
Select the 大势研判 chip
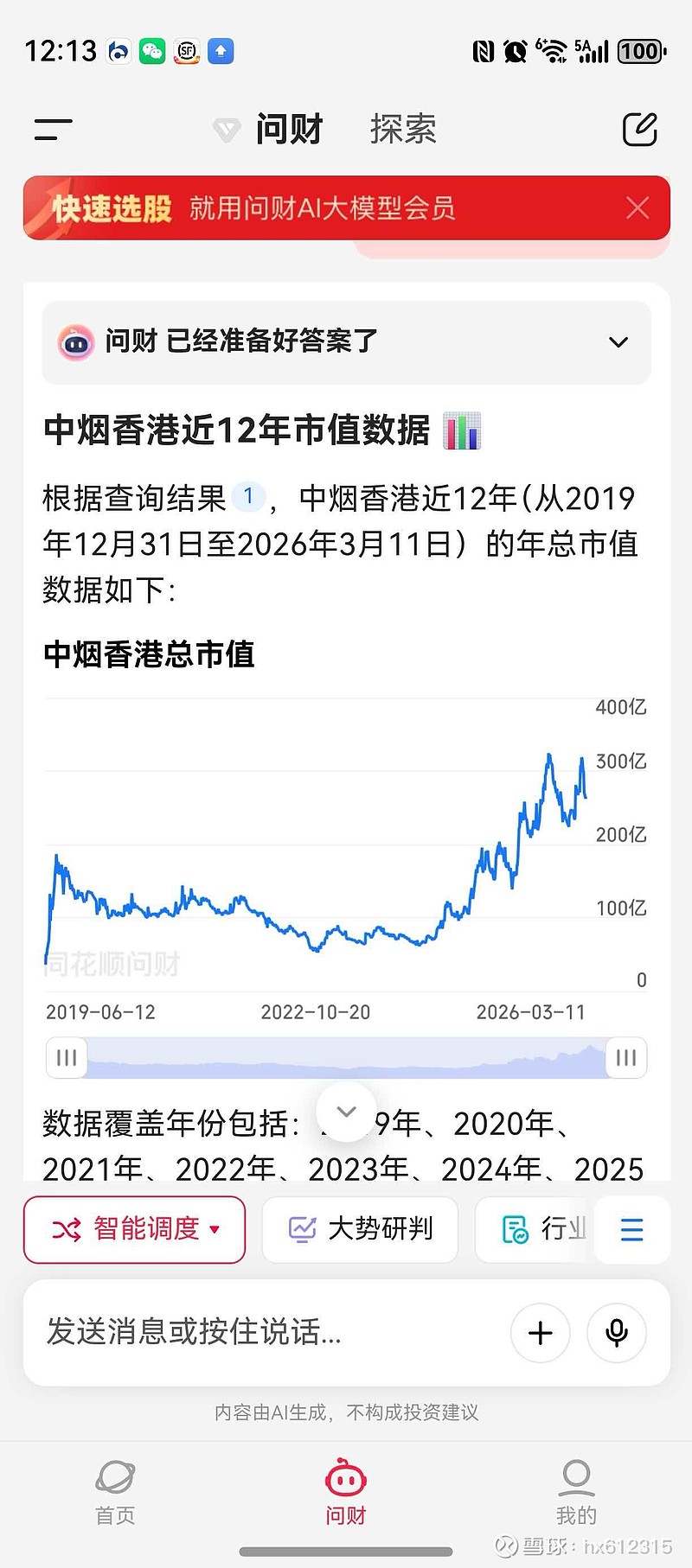click(x=360, y=1229)
